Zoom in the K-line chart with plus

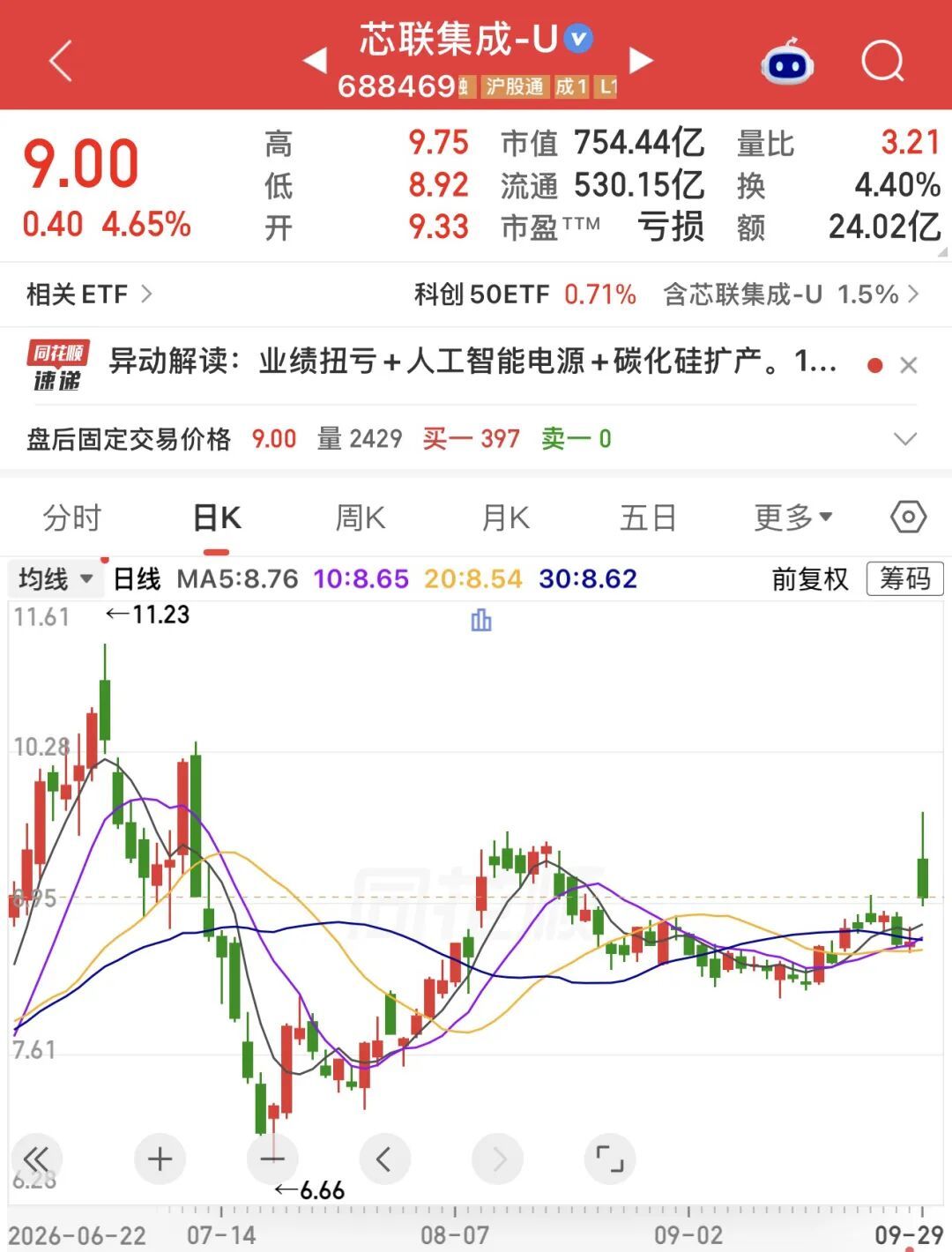[160, 1159]
